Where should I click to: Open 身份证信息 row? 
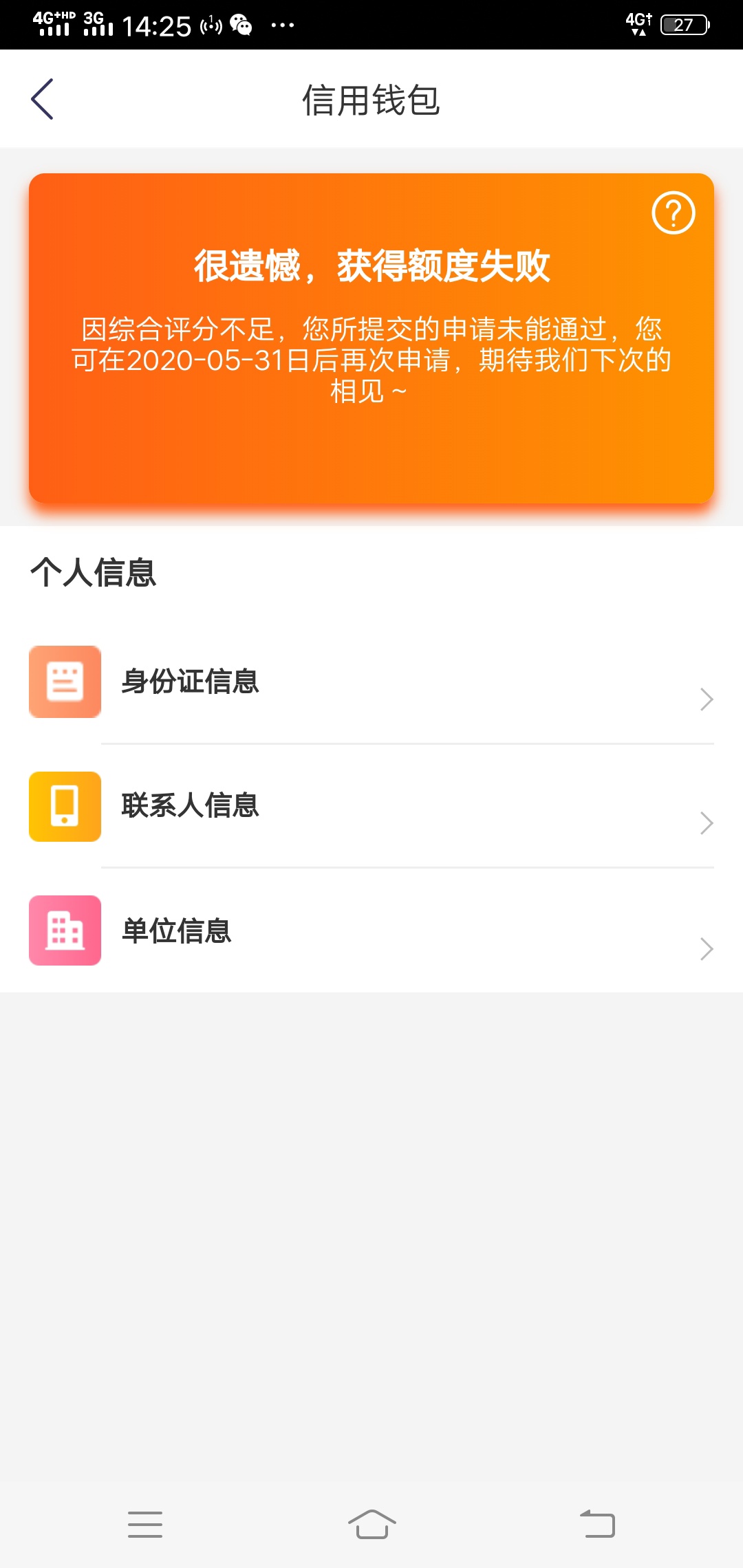click(371, 682)
